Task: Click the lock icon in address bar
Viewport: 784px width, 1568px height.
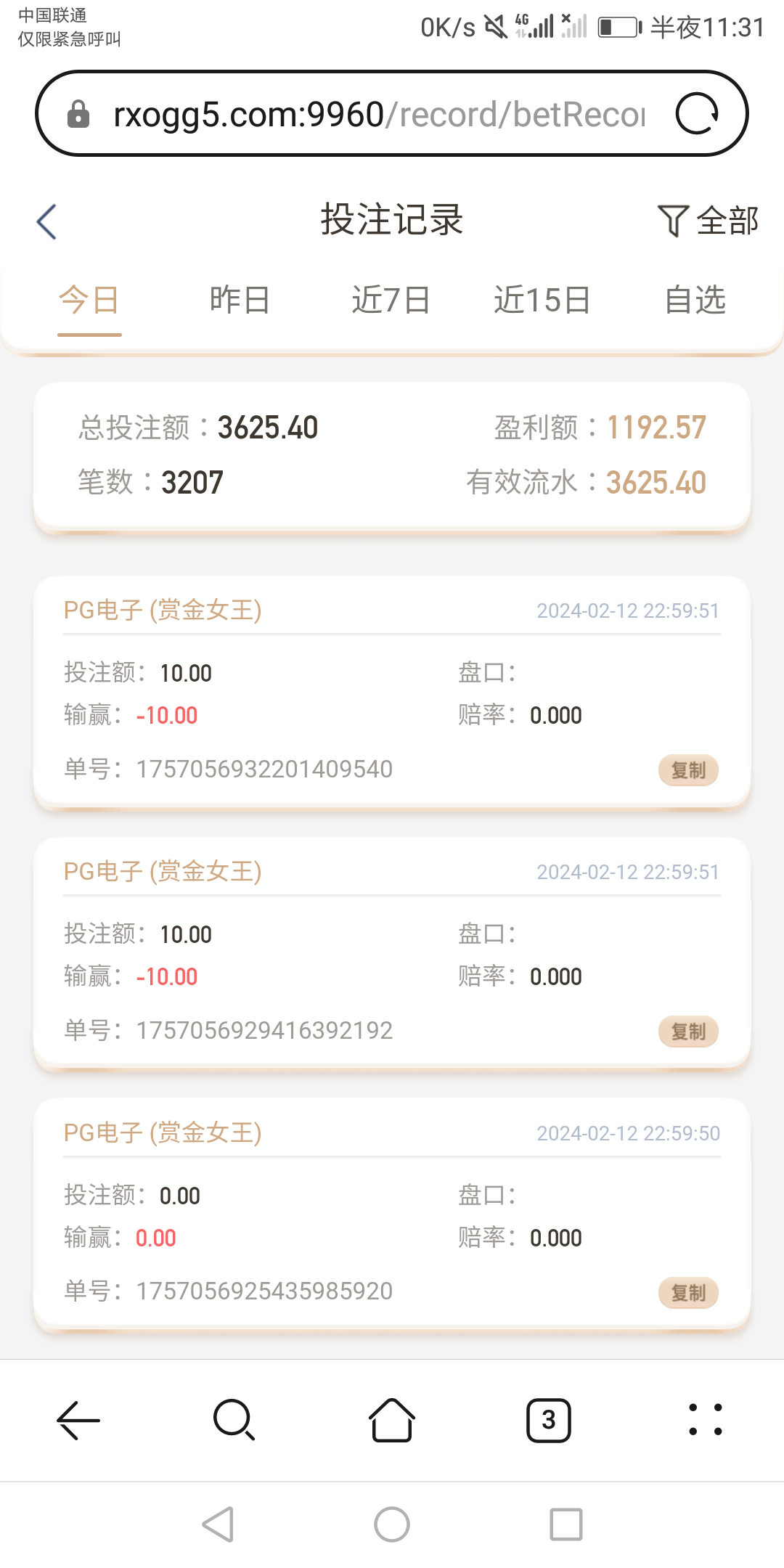Action: click(79, 113)
